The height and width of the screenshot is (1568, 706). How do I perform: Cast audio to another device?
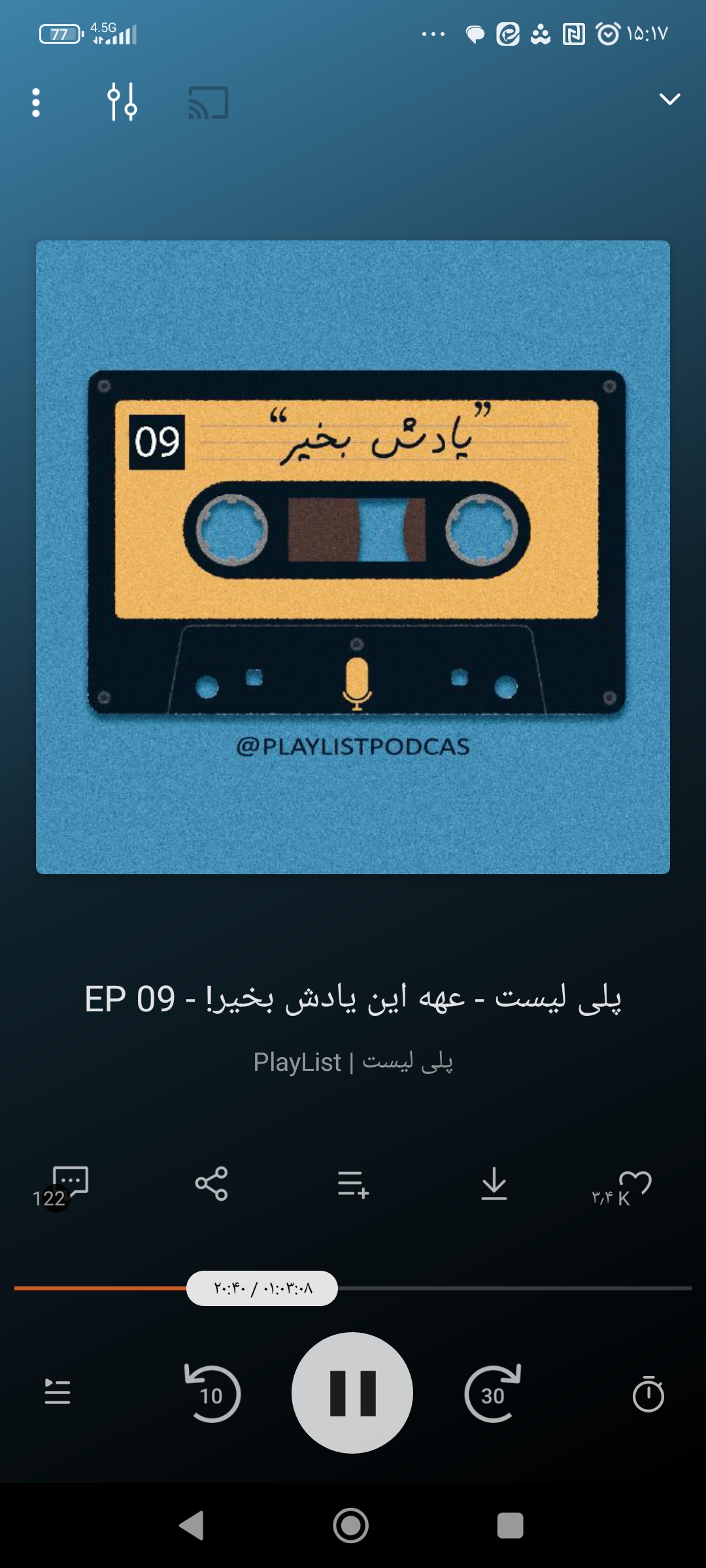tap(209, 103)
